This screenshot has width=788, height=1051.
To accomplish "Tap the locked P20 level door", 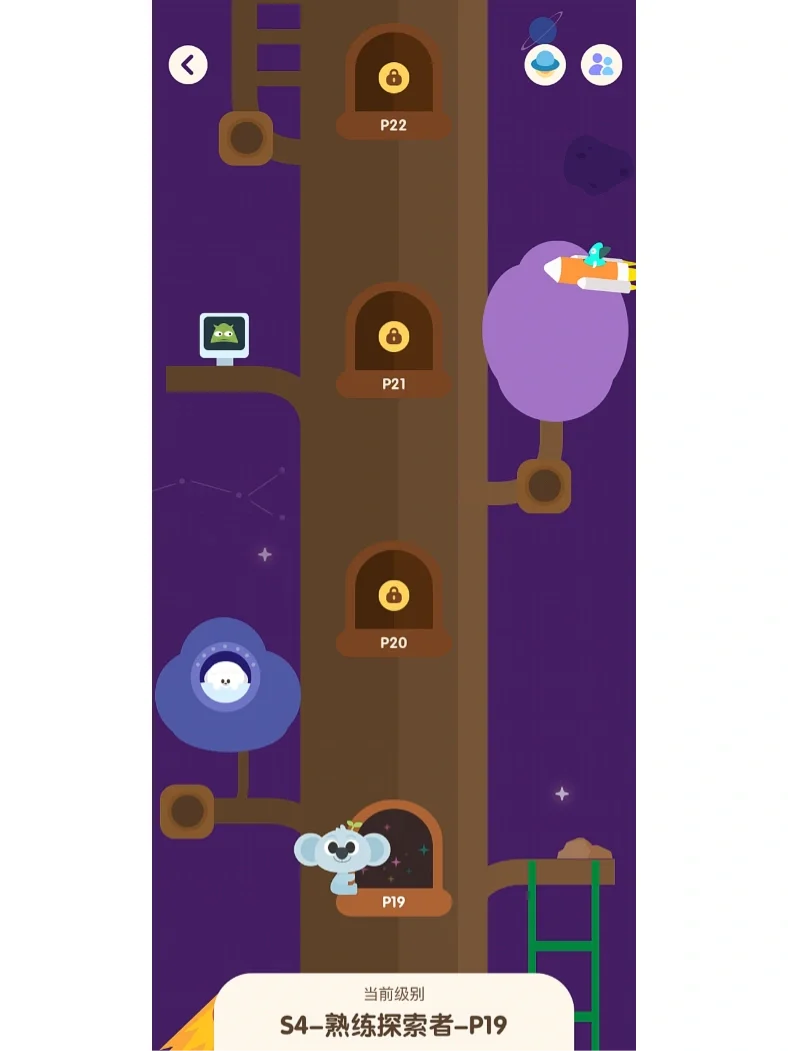I will [394, 596].
